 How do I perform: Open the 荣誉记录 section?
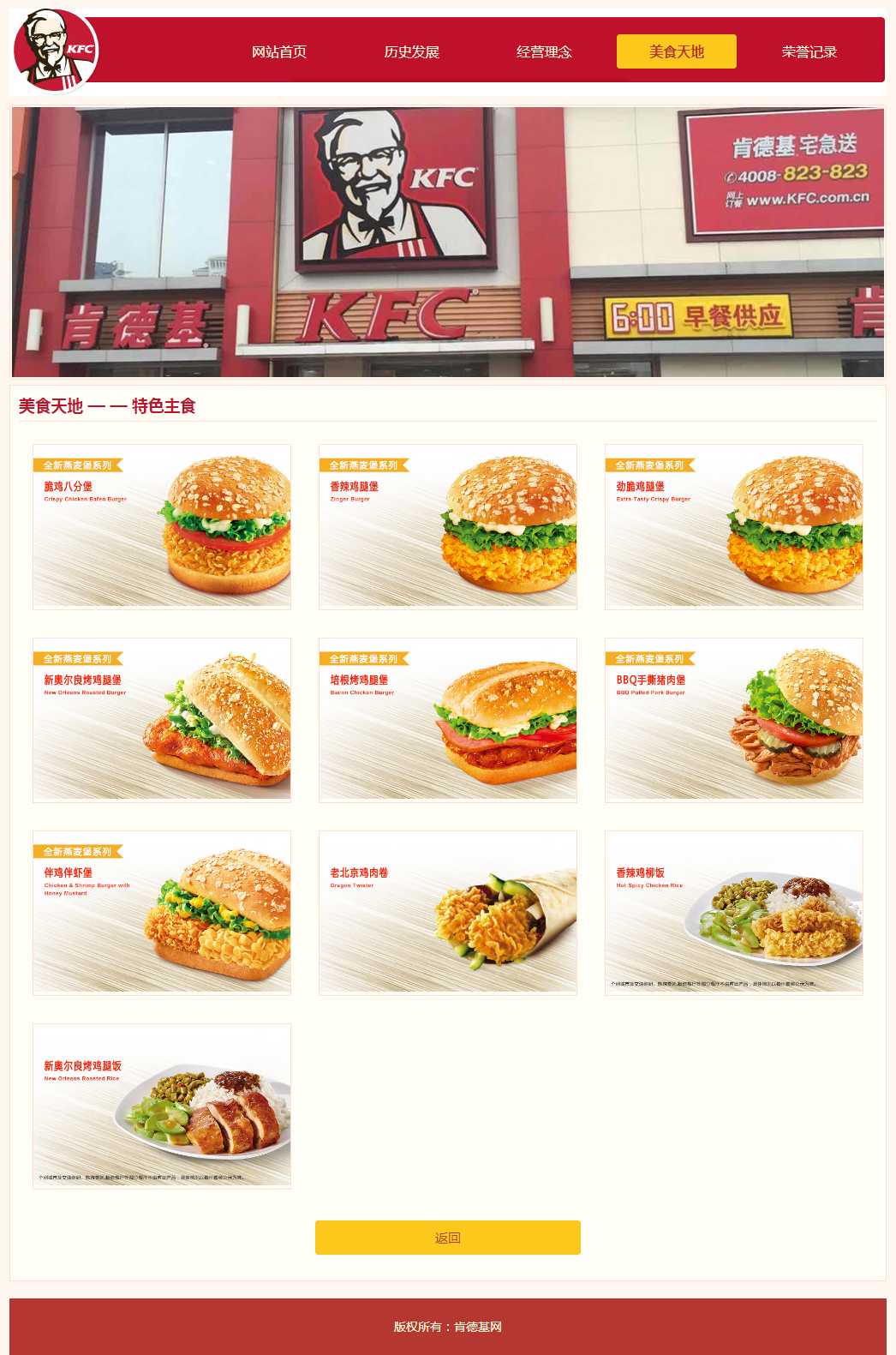point(809,51)
